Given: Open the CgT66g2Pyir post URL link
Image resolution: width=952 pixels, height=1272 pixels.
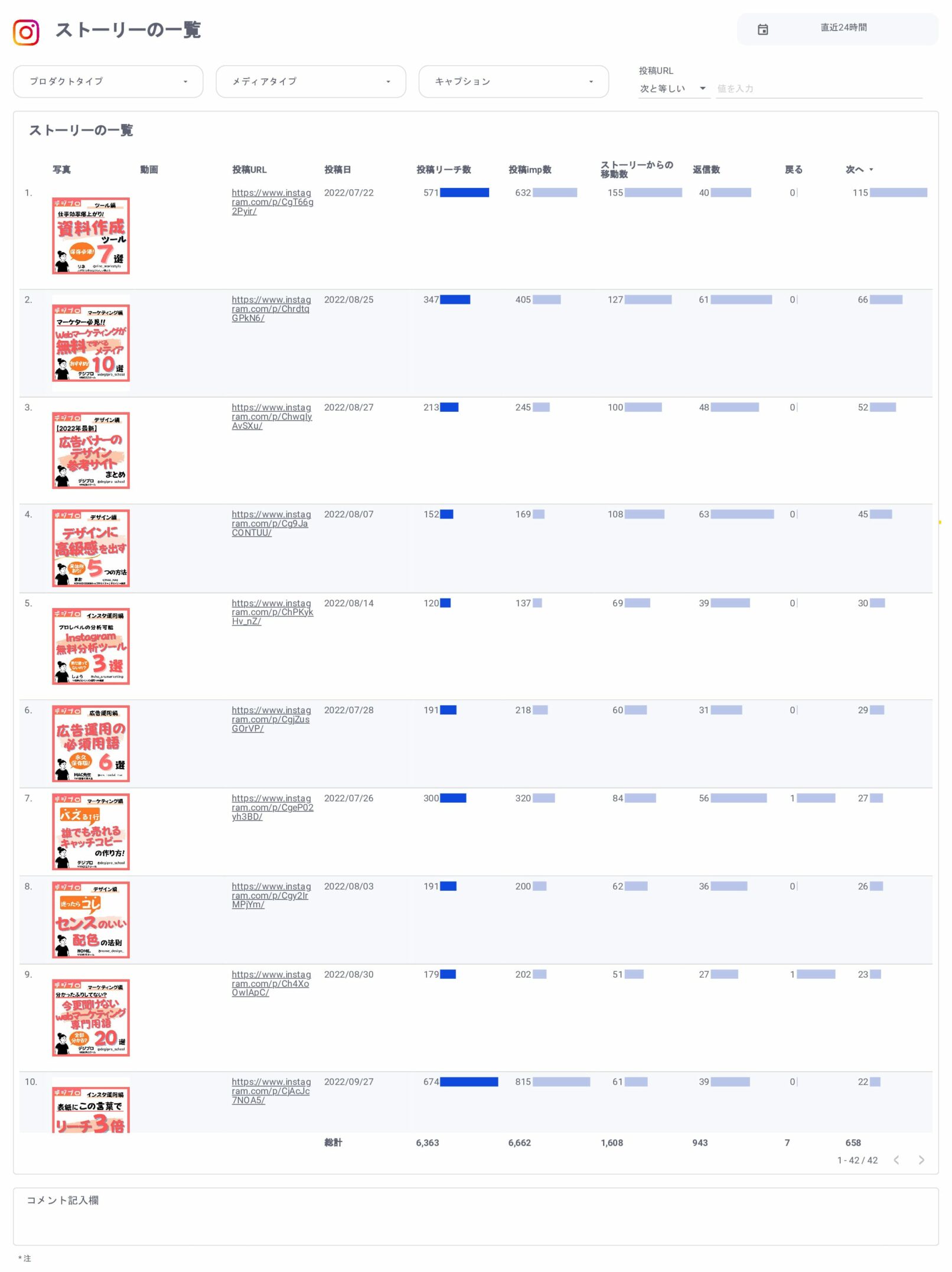Looking at the screenshot, I should coord(272,202).
